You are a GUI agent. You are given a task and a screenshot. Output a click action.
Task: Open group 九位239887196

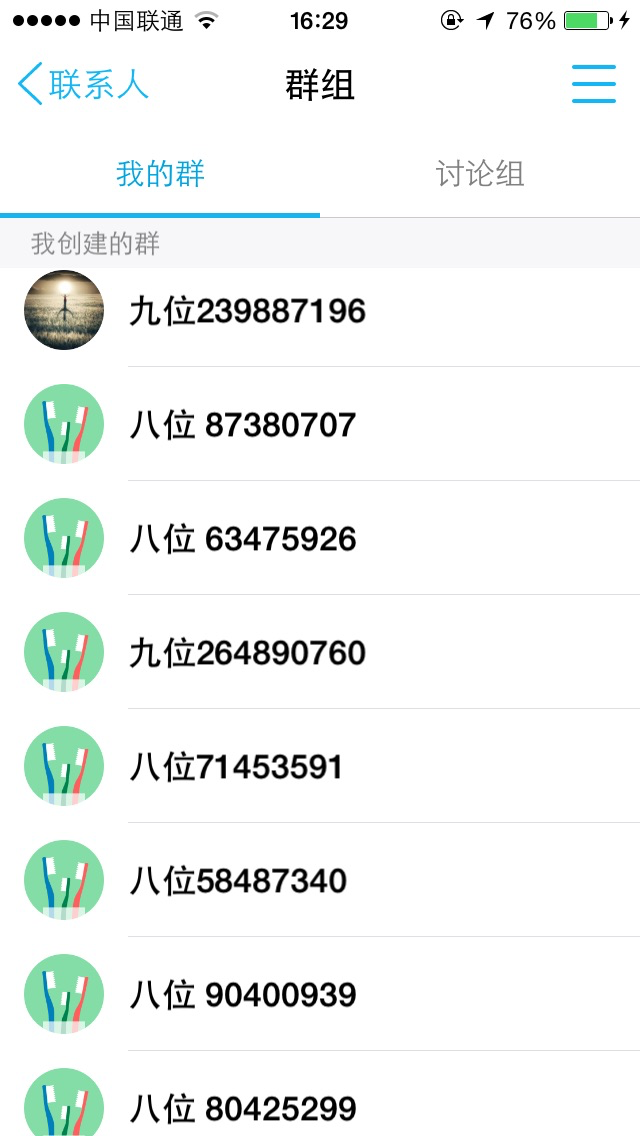(x=320, y=310)
